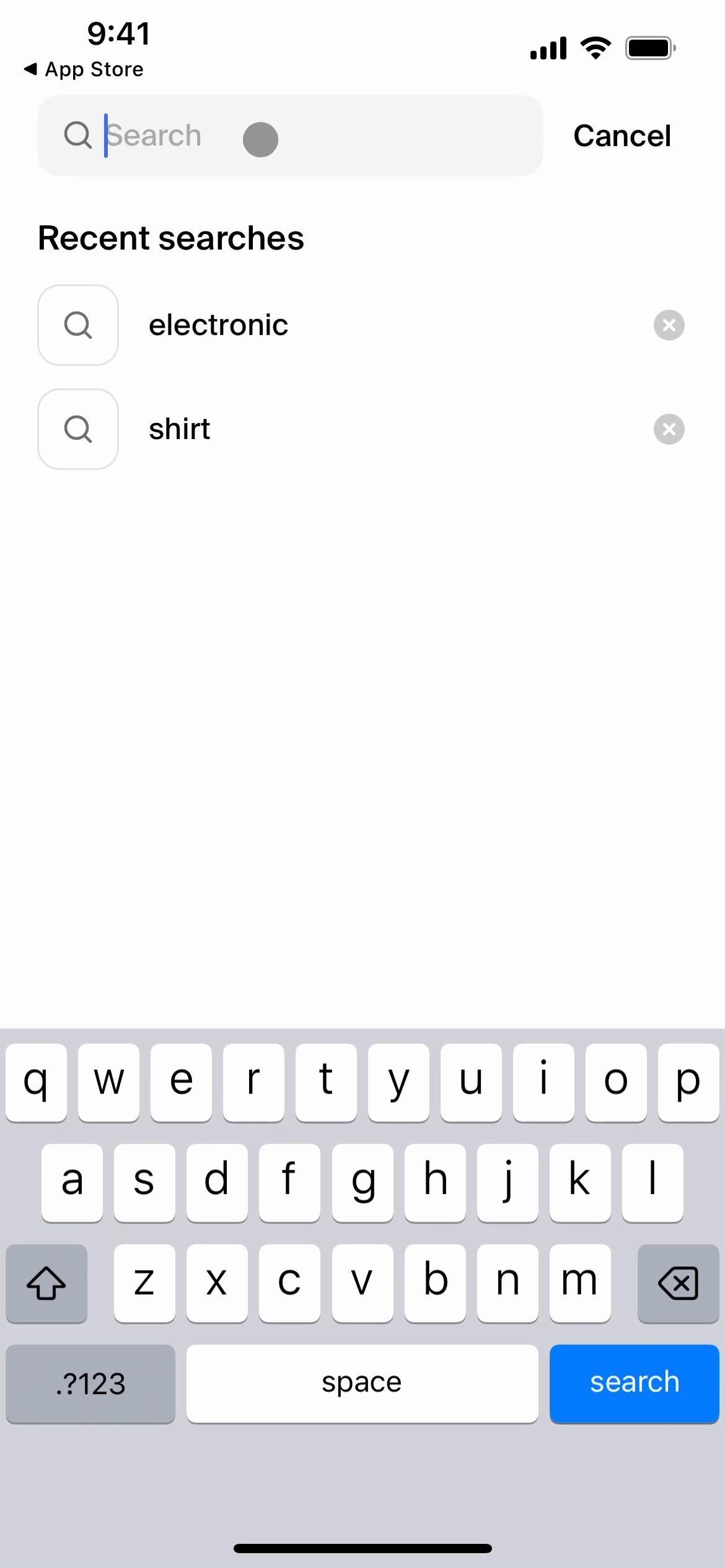Return to App Store via back link
Screen dimensions: 725x1568
tap(84, 69)
